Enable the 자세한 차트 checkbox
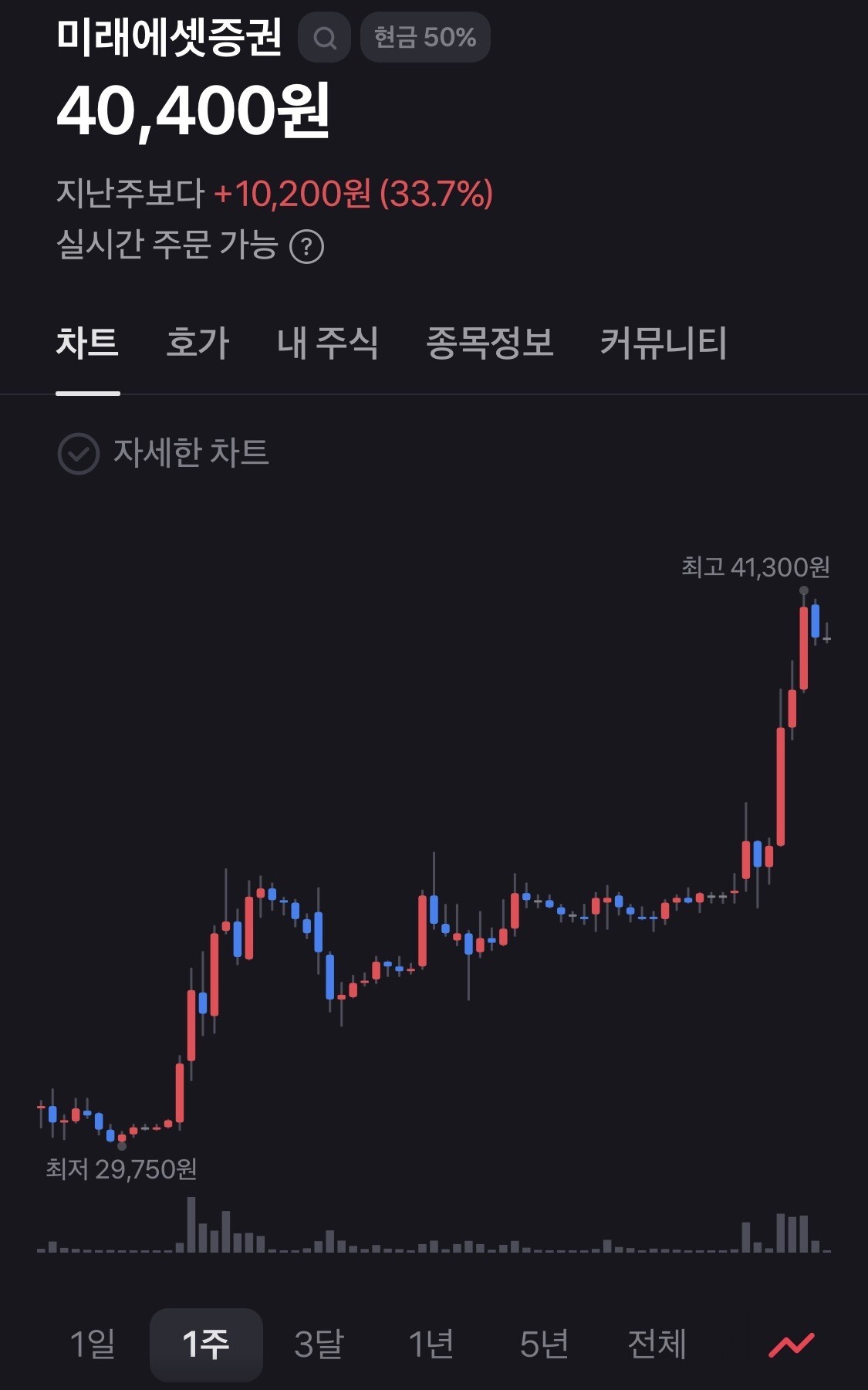 (x=79, y=453)
